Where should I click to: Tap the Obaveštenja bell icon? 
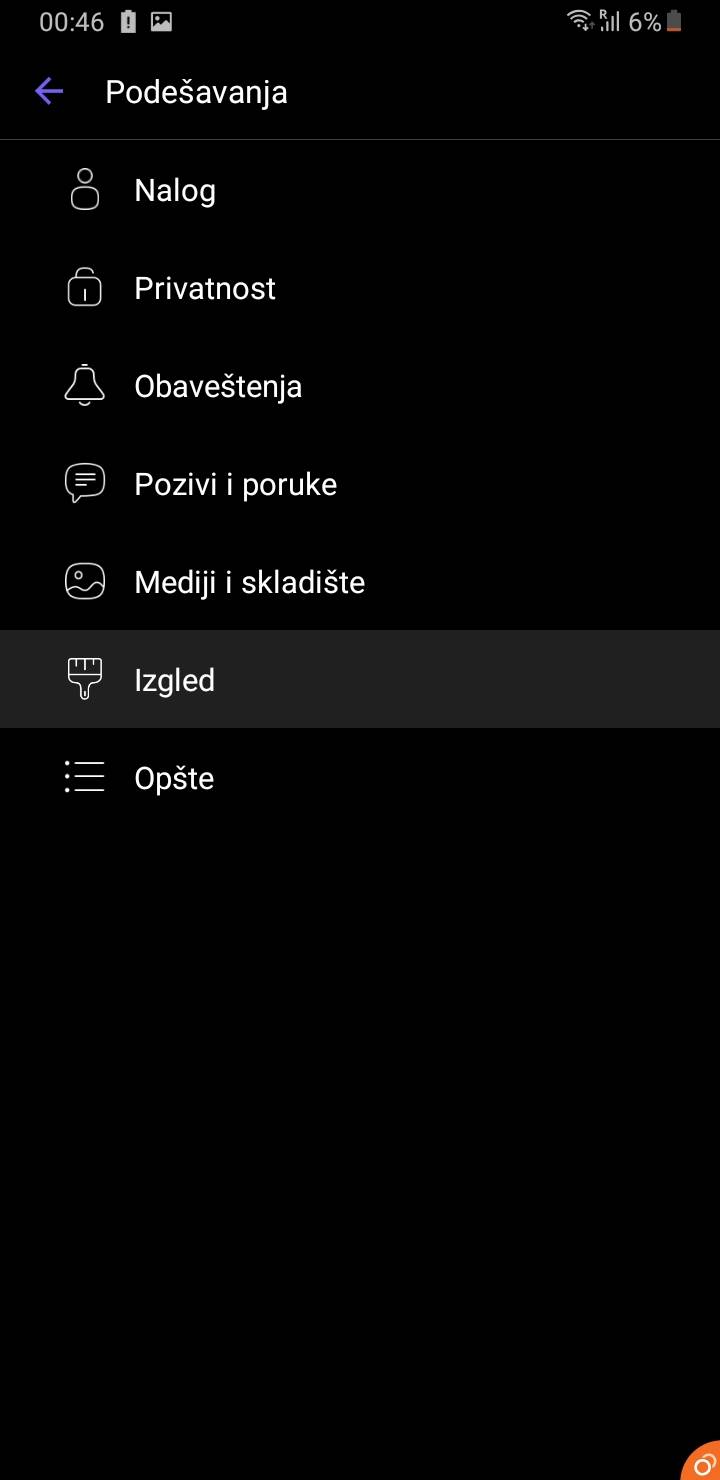(x=84, y=385)
